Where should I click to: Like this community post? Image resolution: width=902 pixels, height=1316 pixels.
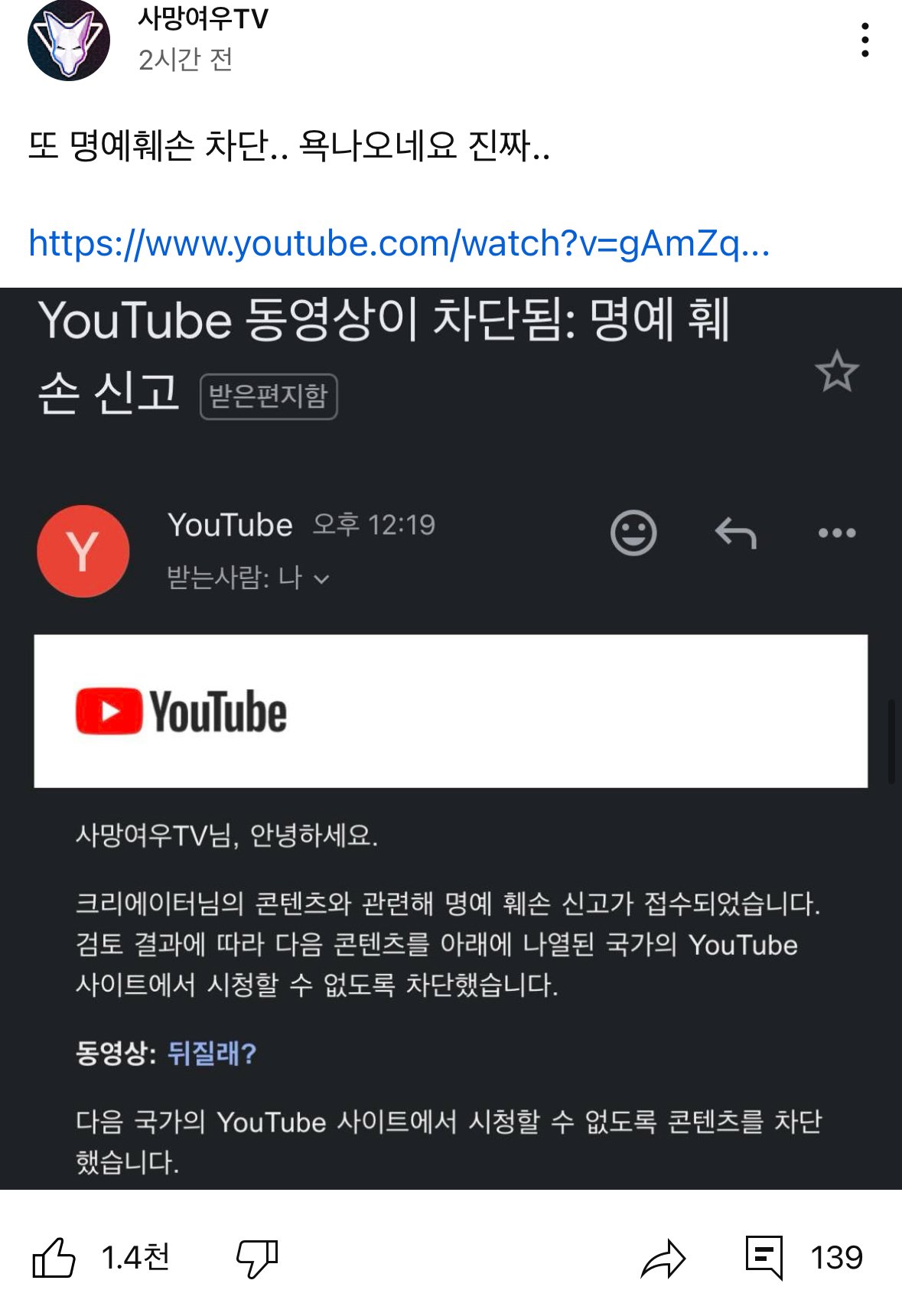pyautogui.click(x=54, y=1257)
